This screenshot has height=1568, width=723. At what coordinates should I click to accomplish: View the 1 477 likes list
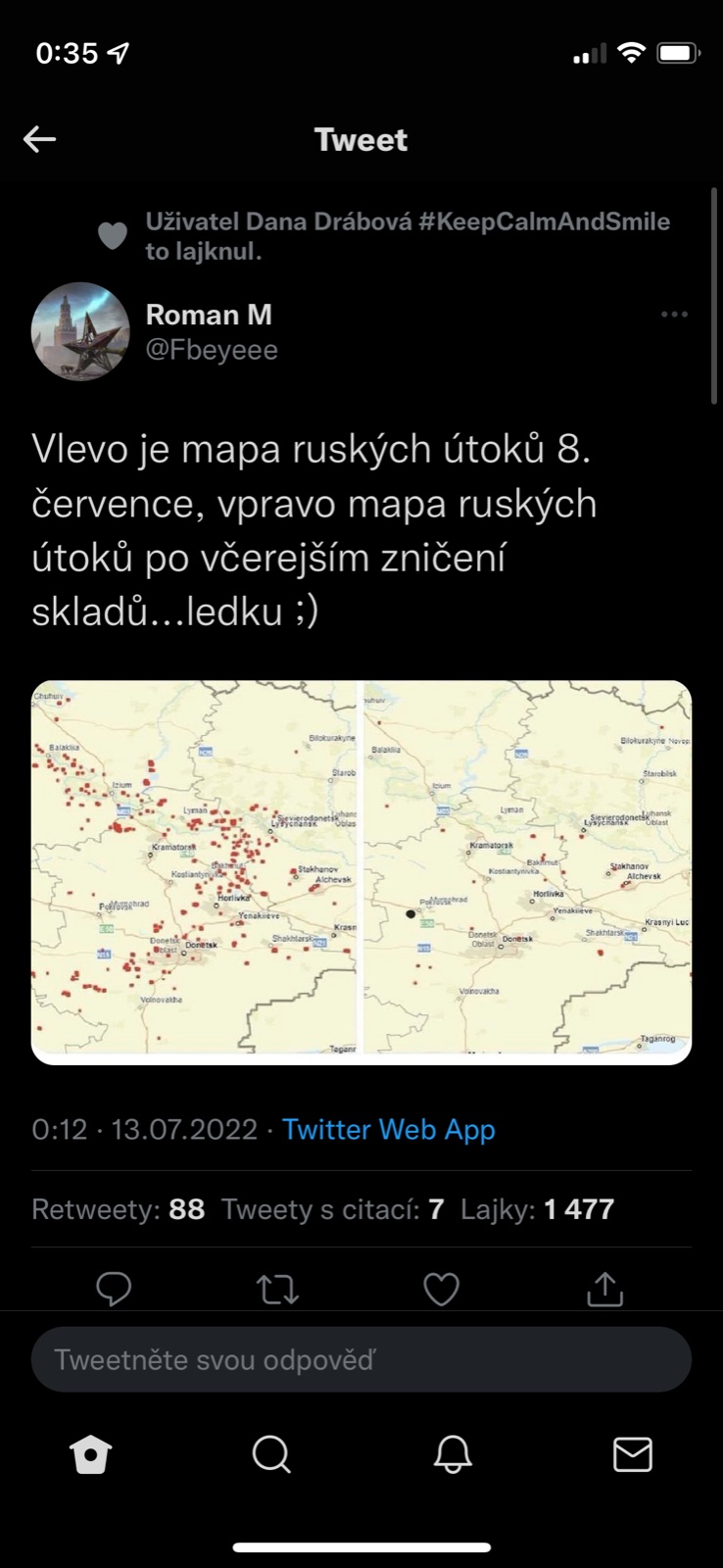[x=537, y=1208]
